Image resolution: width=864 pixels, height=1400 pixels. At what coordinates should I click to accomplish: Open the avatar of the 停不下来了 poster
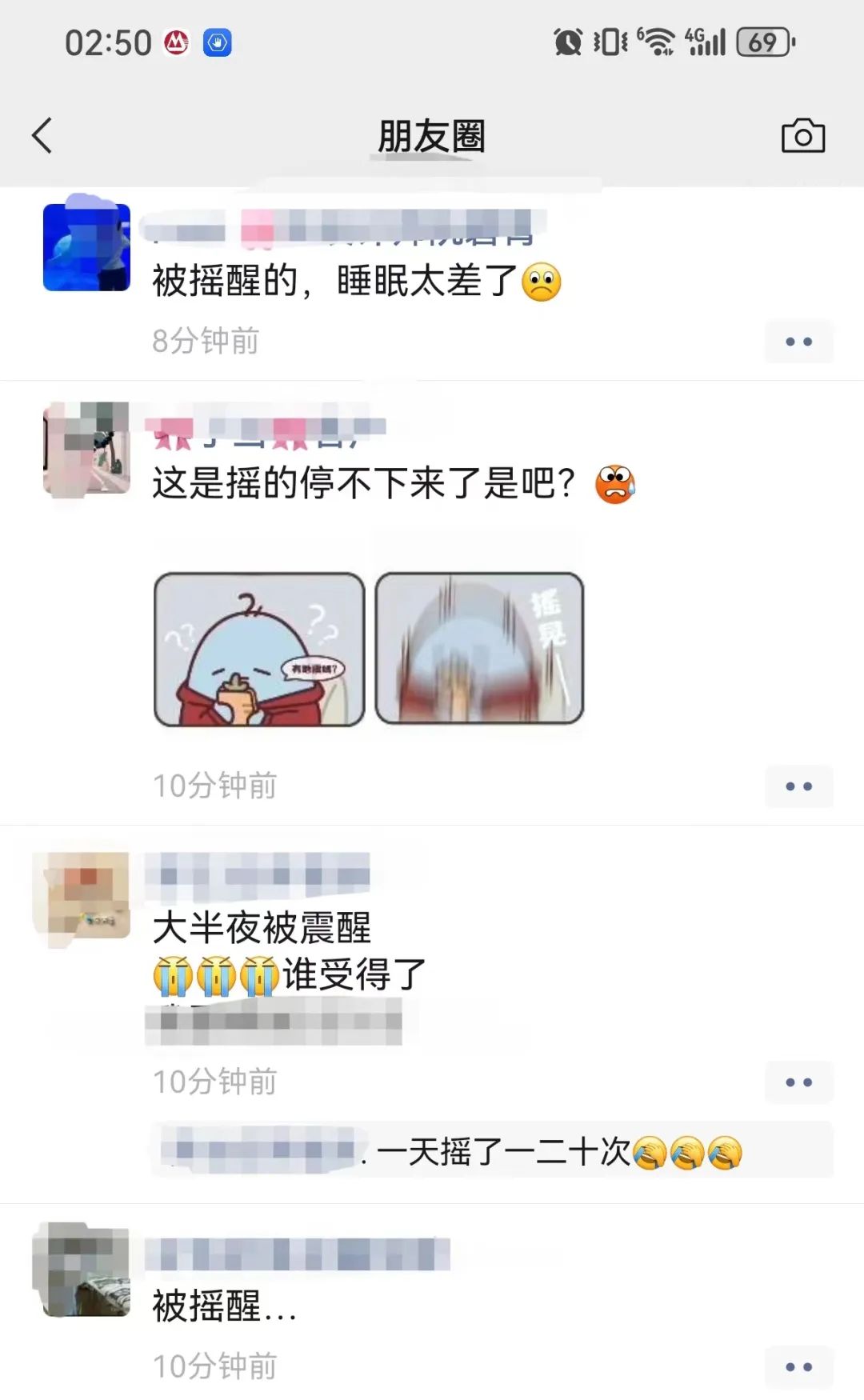coord(86,450)
